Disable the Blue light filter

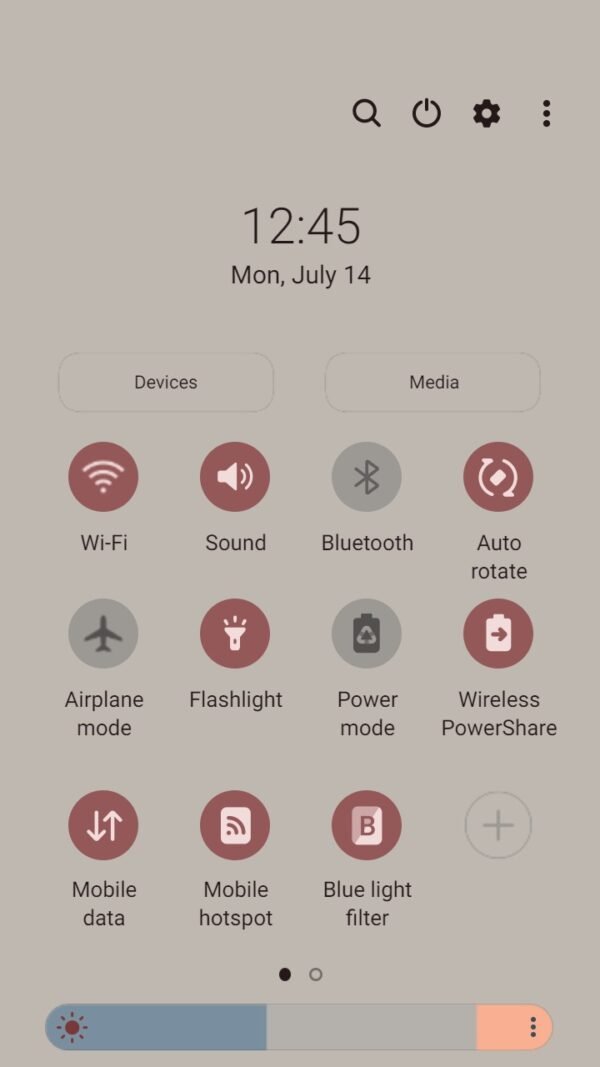(367, 825)
